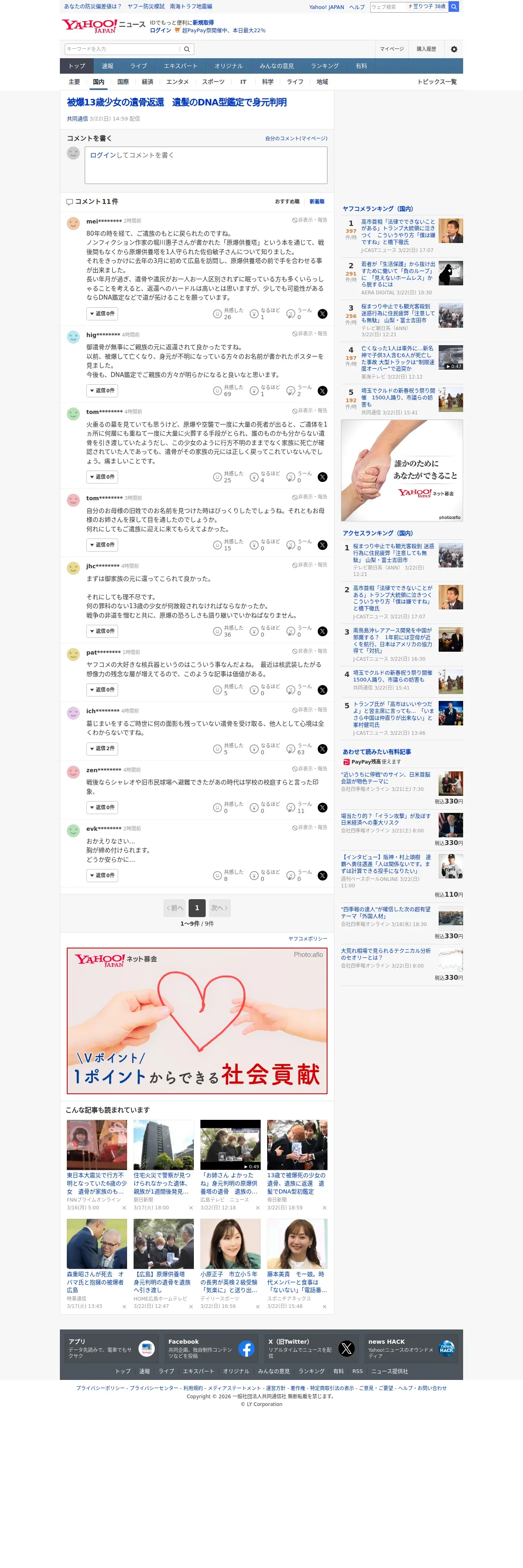Tap うーん on zen's comment
This screenshot has width=523, height=1568.
click(x=299, y=807)
